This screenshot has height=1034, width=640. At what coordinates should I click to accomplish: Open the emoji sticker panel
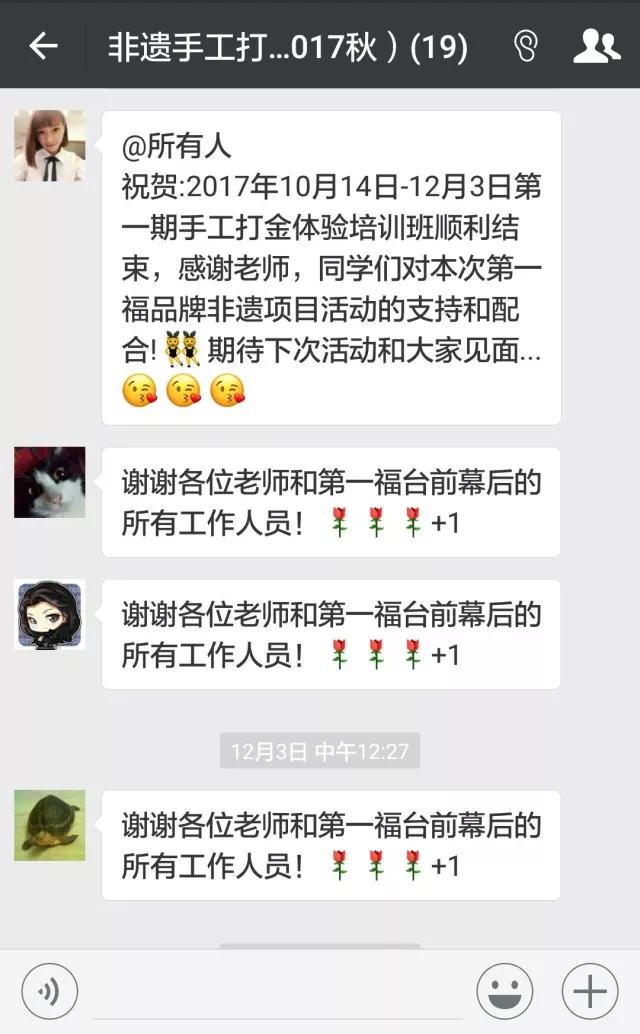504,991
